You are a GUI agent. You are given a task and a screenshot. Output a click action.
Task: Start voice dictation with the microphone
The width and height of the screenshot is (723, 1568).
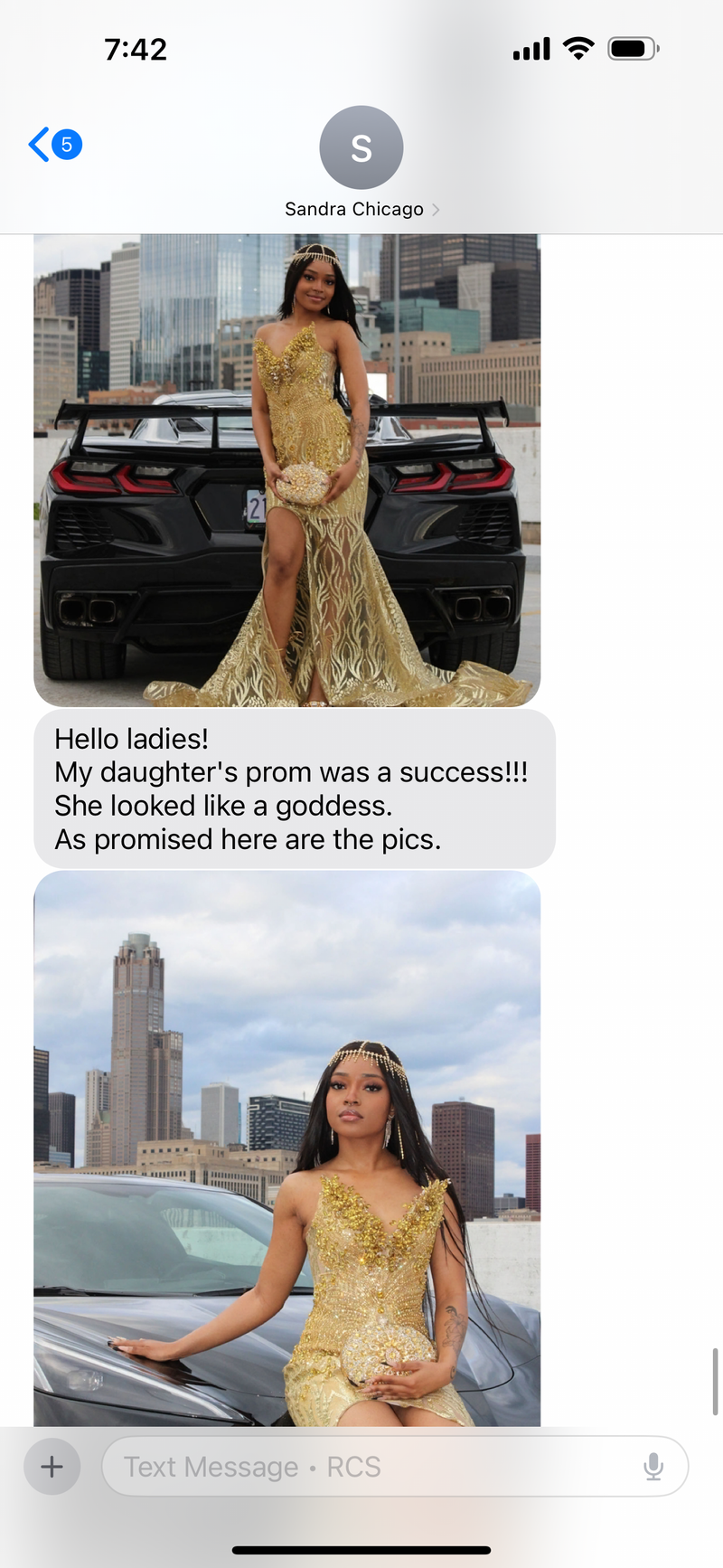click(653, 1467)
